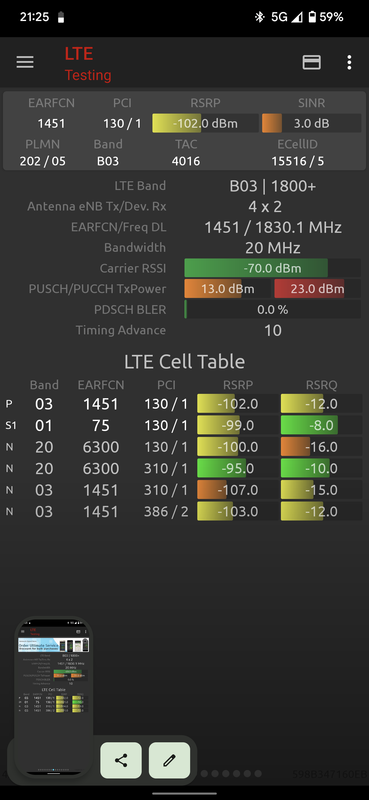Screen dimensions: 369x800
Task: Open the hamburger drawer menu
Action: (25, 62)
